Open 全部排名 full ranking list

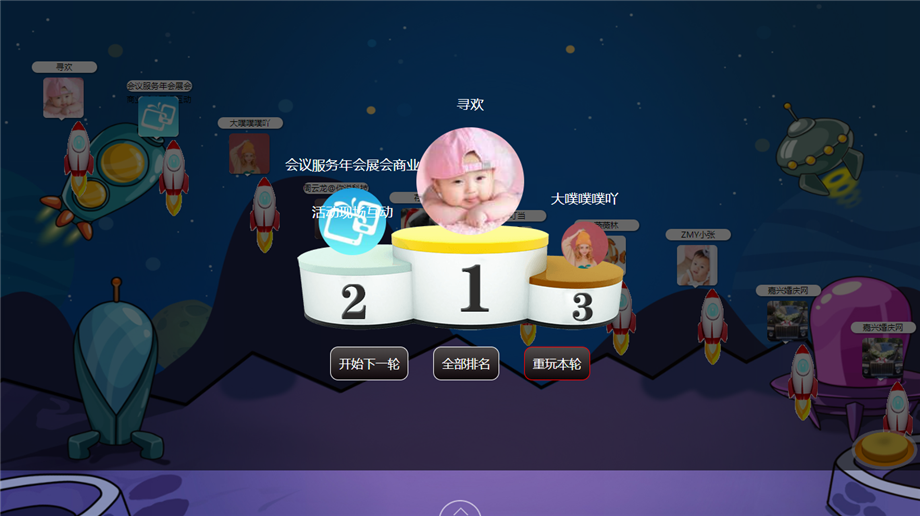pos(466,364)
